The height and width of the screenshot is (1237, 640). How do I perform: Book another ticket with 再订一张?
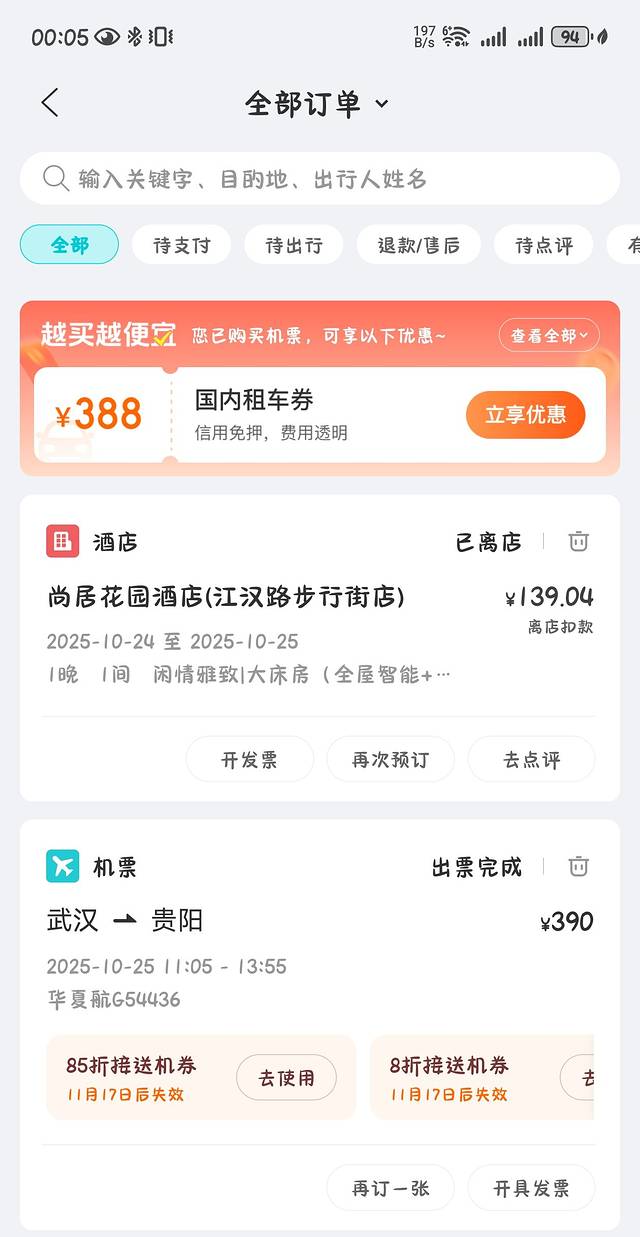(x=390, y=1188)
